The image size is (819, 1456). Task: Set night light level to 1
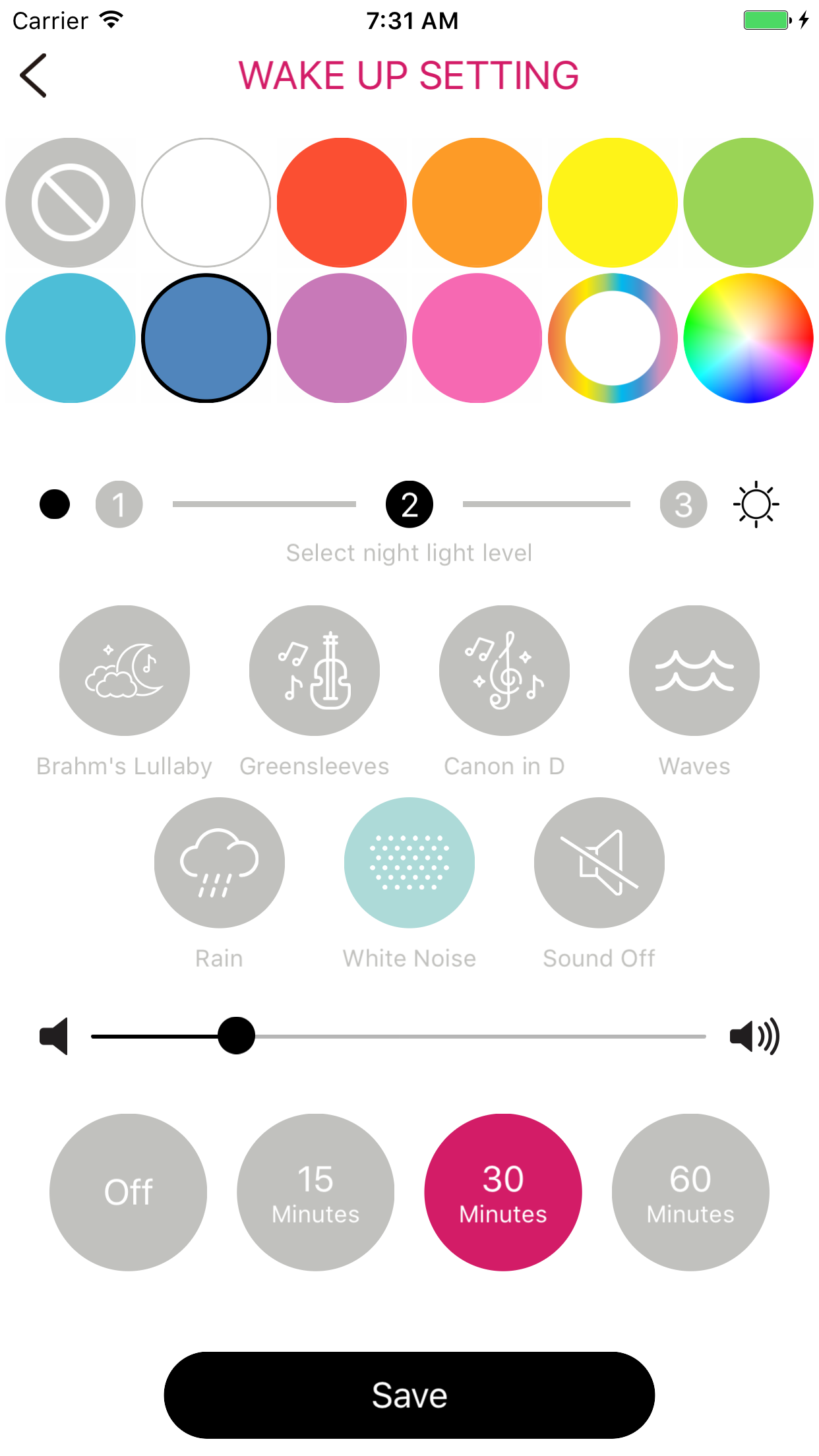coord(119,504)
